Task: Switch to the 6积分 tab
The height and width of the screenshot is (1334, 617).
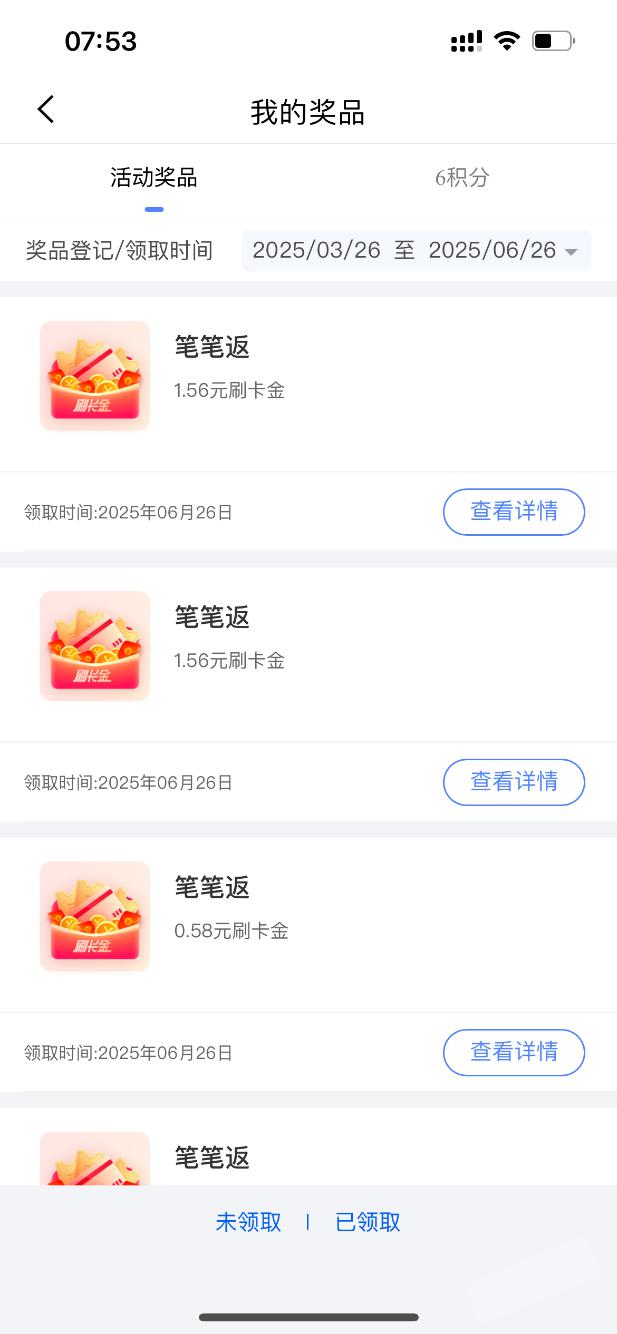Action: [462, 179]
